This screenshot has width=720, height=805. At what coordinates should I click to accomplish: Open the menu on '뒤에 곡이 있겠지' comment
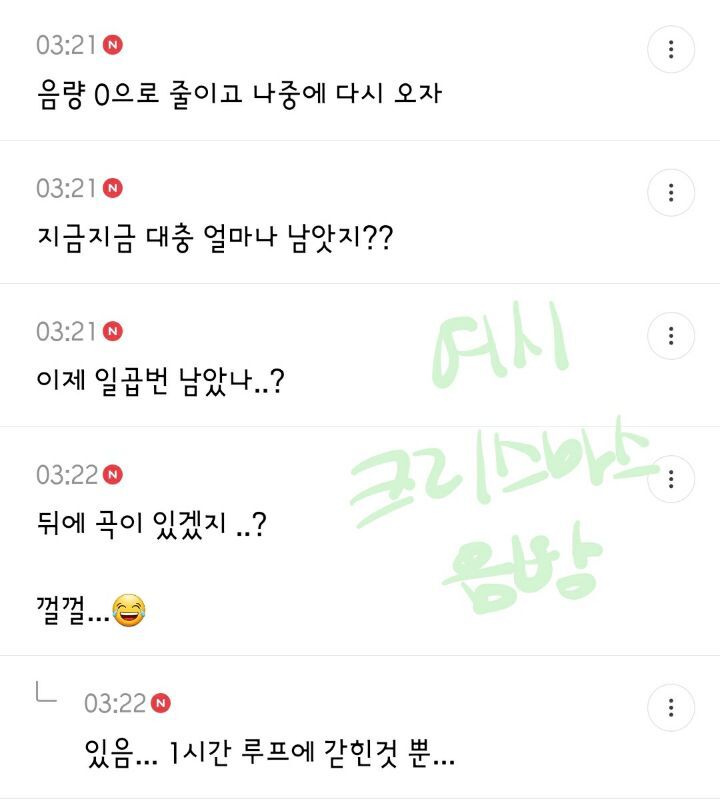(671, 479)
